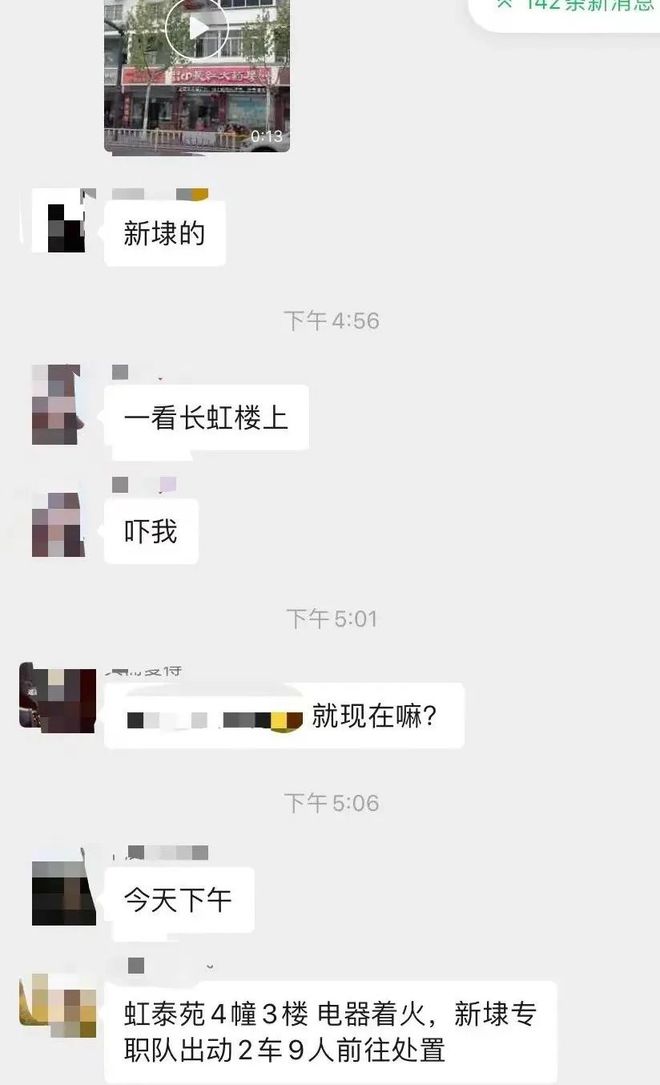Open avatar of the 虹泰苑4幢3楼 message sender
Image resolution: width=660 pixels, height=1085 pixels.
click(x=60, y=1005)
